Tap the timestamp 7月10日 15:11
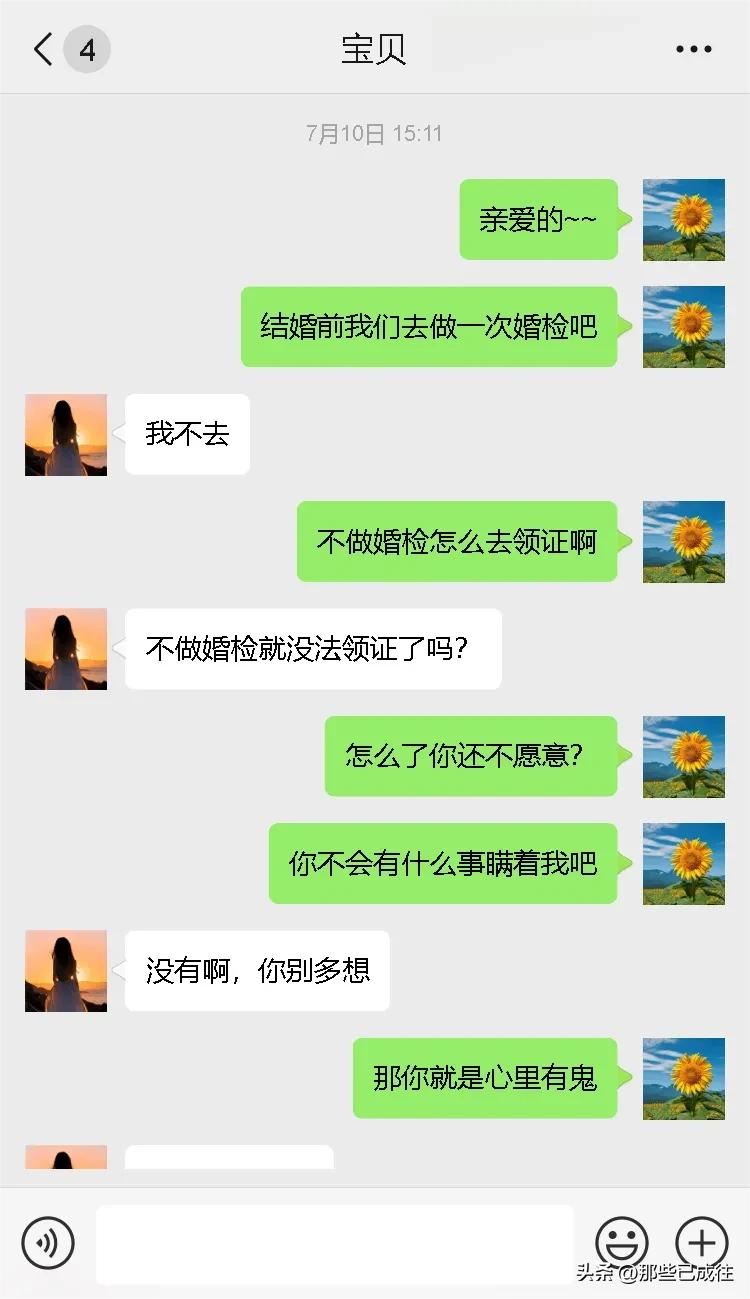Screen dimensions: 750x1299 pos(374,133)
